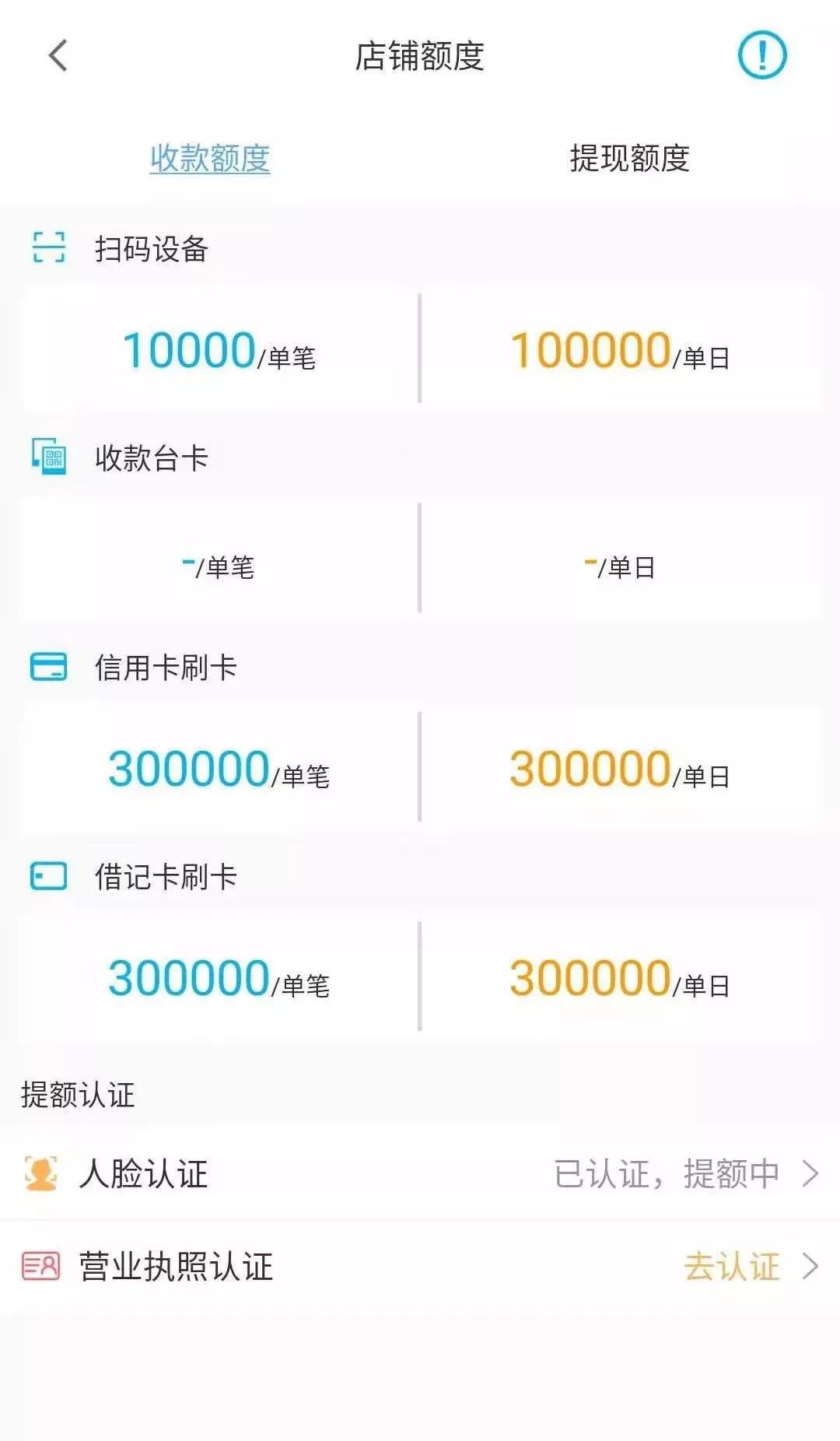The image size is (840, 1441).
Task: Open the info exclamation icon
Action: pyautogui.click(x=761, y=55)
